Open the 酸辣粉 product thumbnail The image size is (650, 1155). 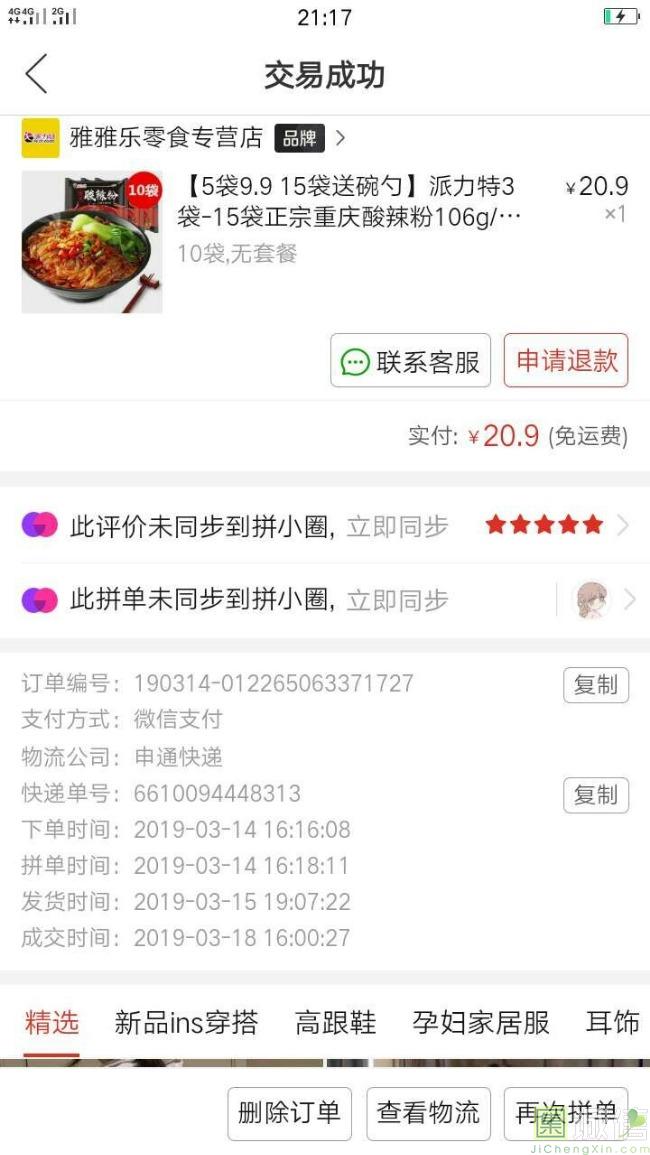(92, 241)
